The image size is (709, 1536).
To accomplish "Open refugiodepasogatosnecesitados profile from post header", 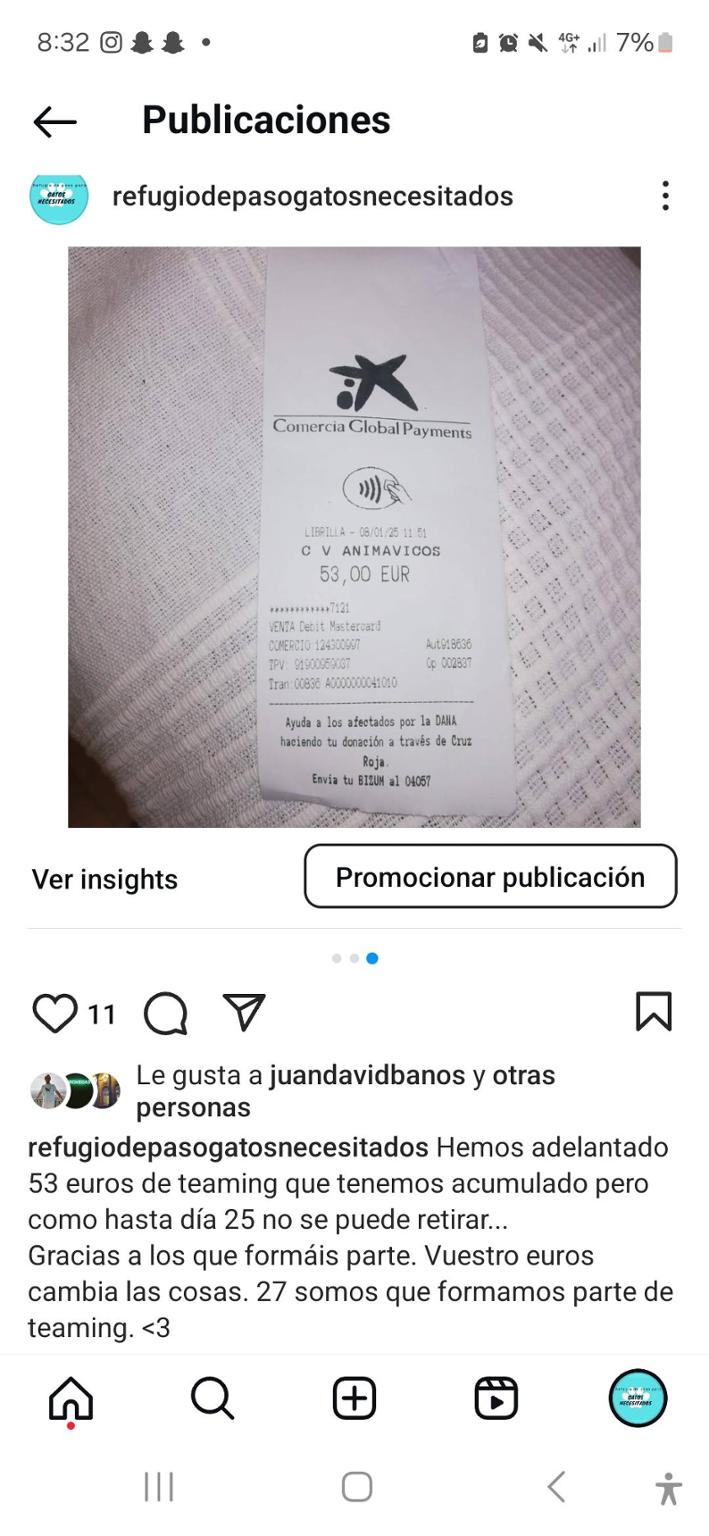I will click(312, 196).
